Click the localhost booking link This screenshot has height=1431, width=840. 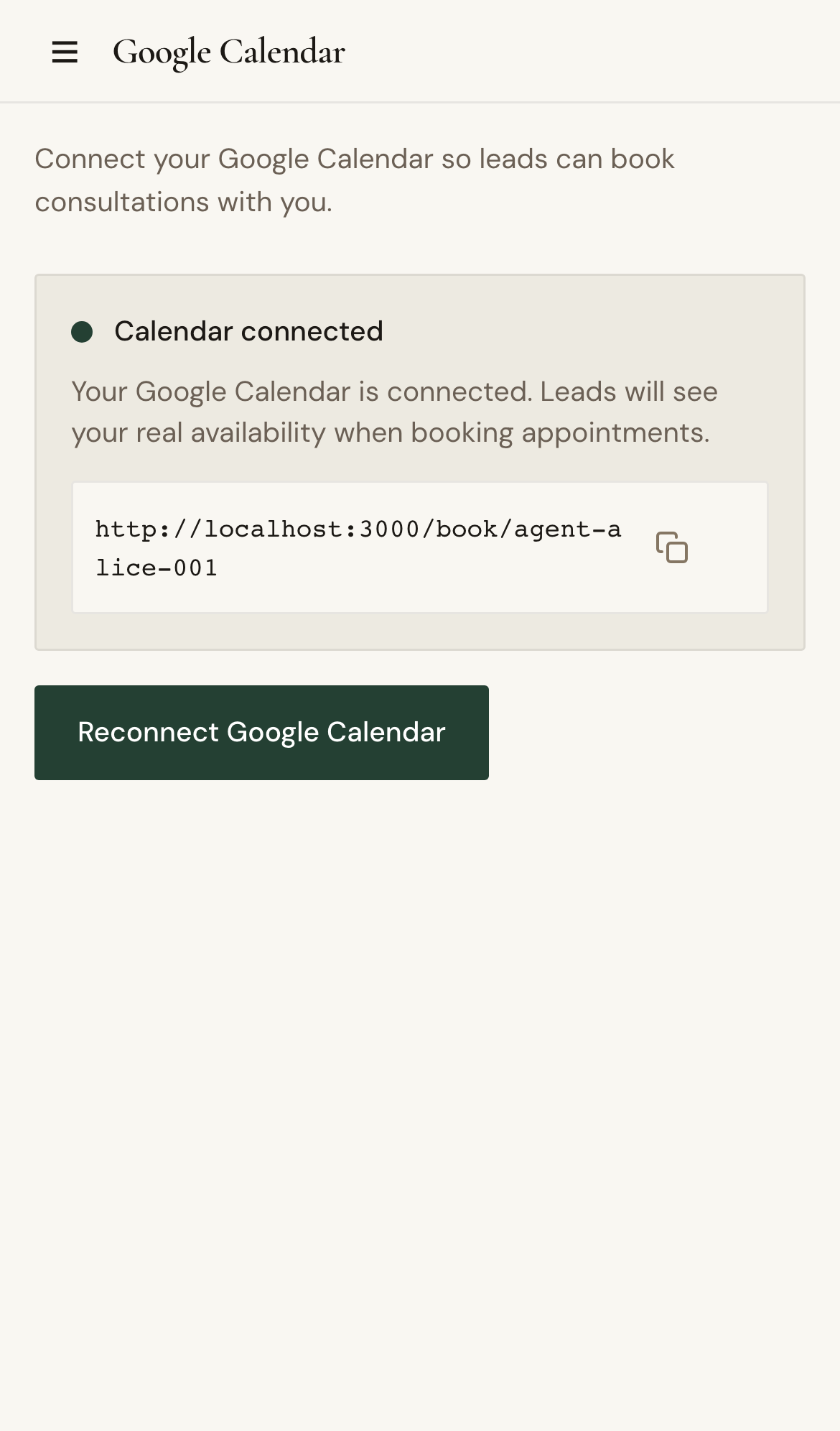(x=358, y=529)
